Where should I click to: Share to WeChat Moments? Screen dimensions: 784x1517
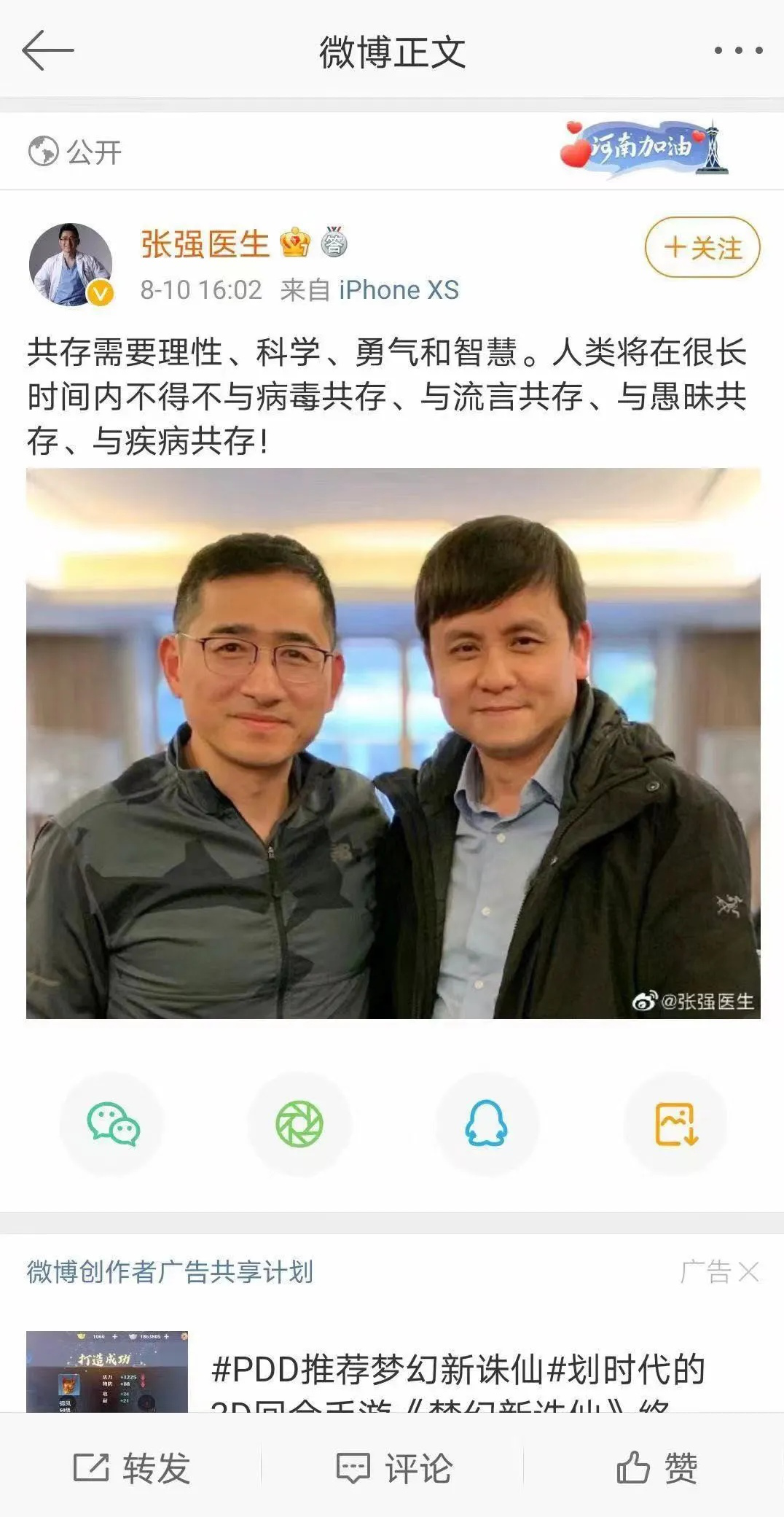pyautogui.click(x=299, y=1123)
